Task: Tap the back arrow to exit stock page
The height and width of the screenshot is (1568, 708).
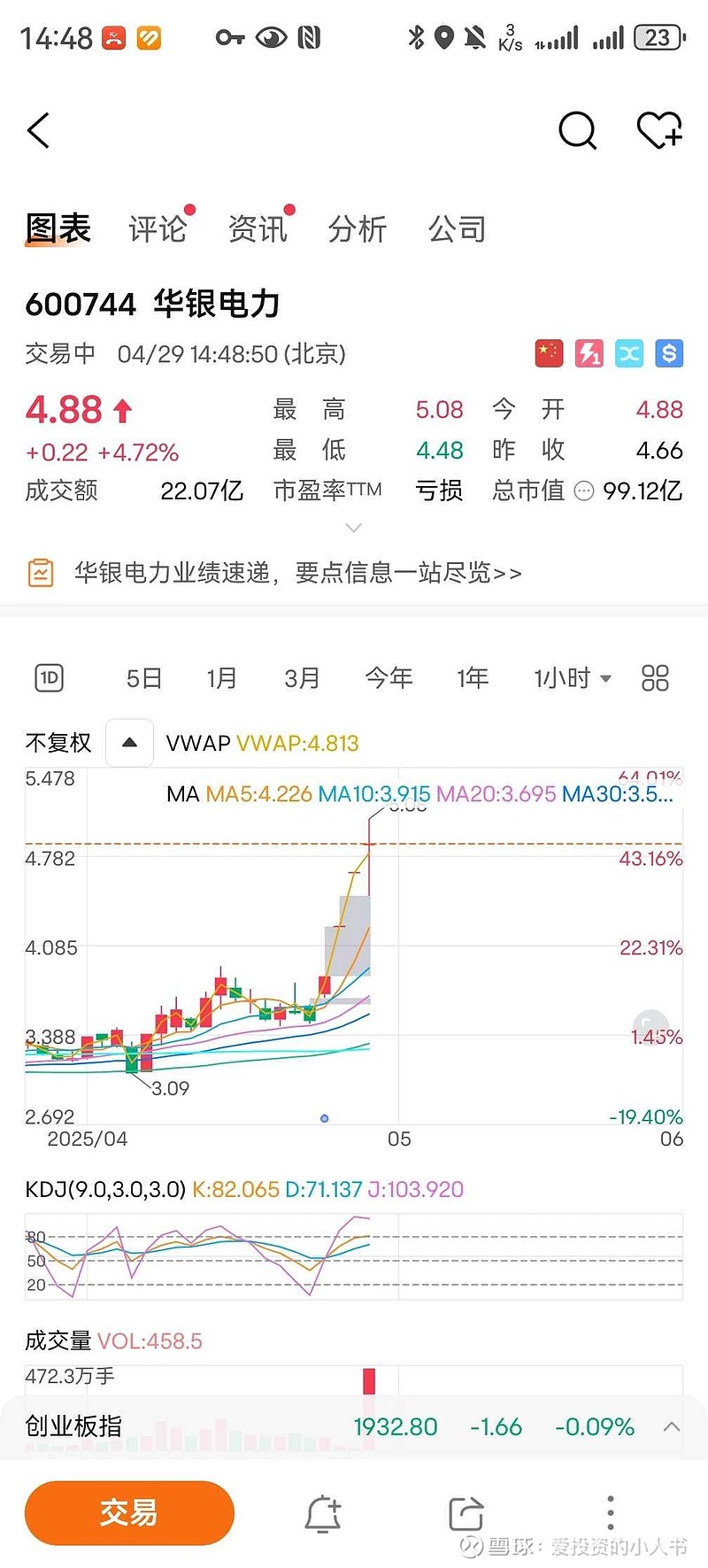Action: point(39,129)
